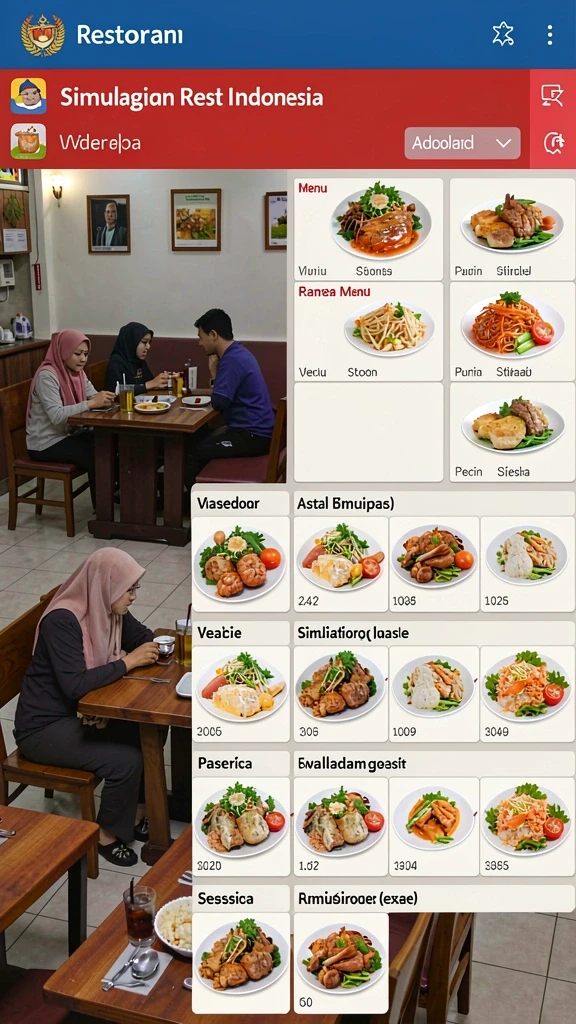Expand the Adoolard dropdown
The height and width of the screenshot is (1024, 576).
[462, 143]
